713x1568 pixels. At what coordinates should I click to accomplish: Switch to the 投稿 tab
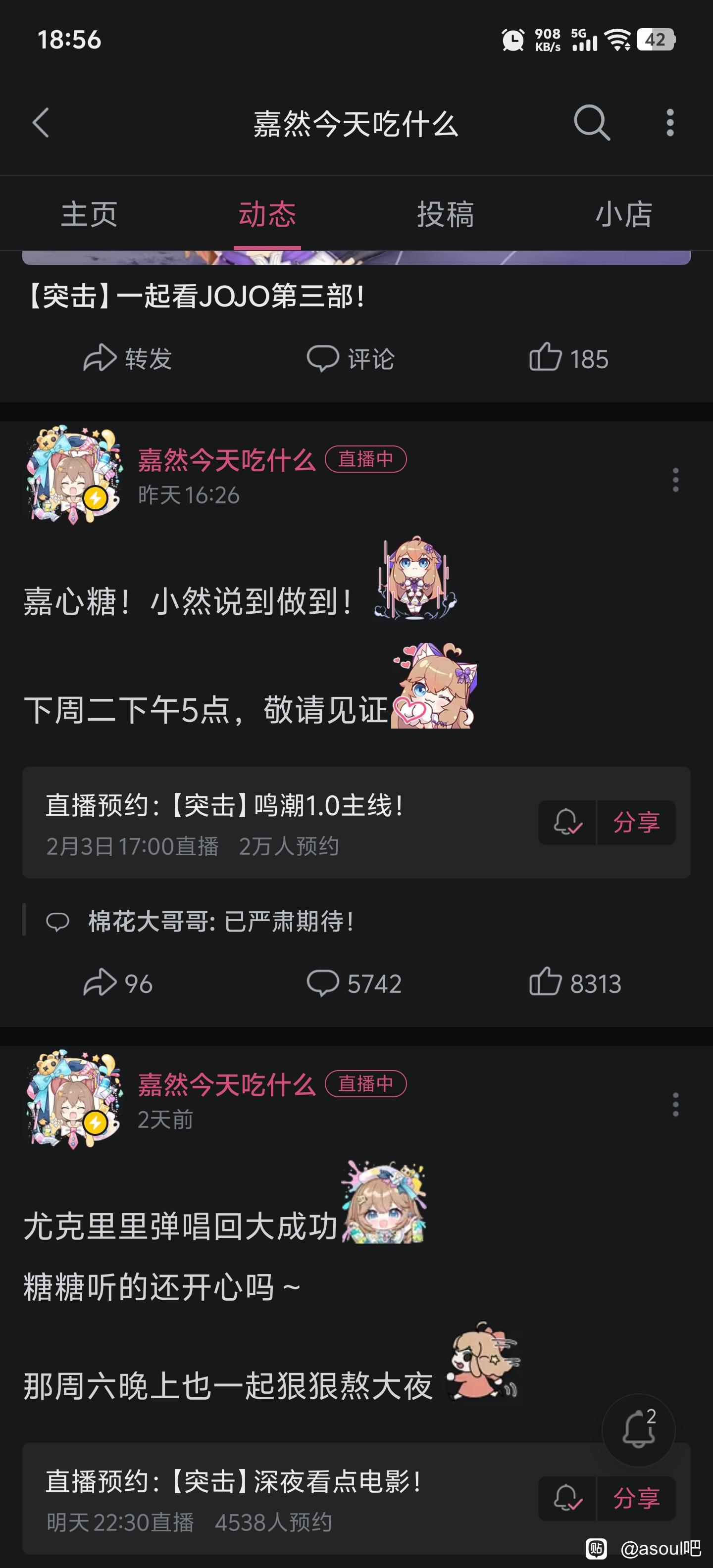(445, 214)
